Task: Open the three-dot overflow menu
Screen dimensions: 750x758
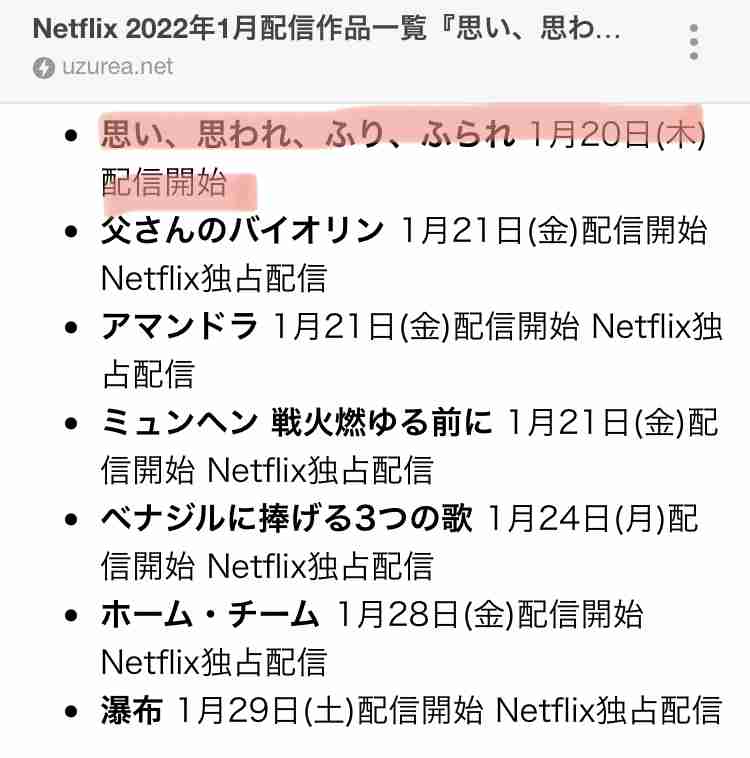Action: (x=694, y=43)
